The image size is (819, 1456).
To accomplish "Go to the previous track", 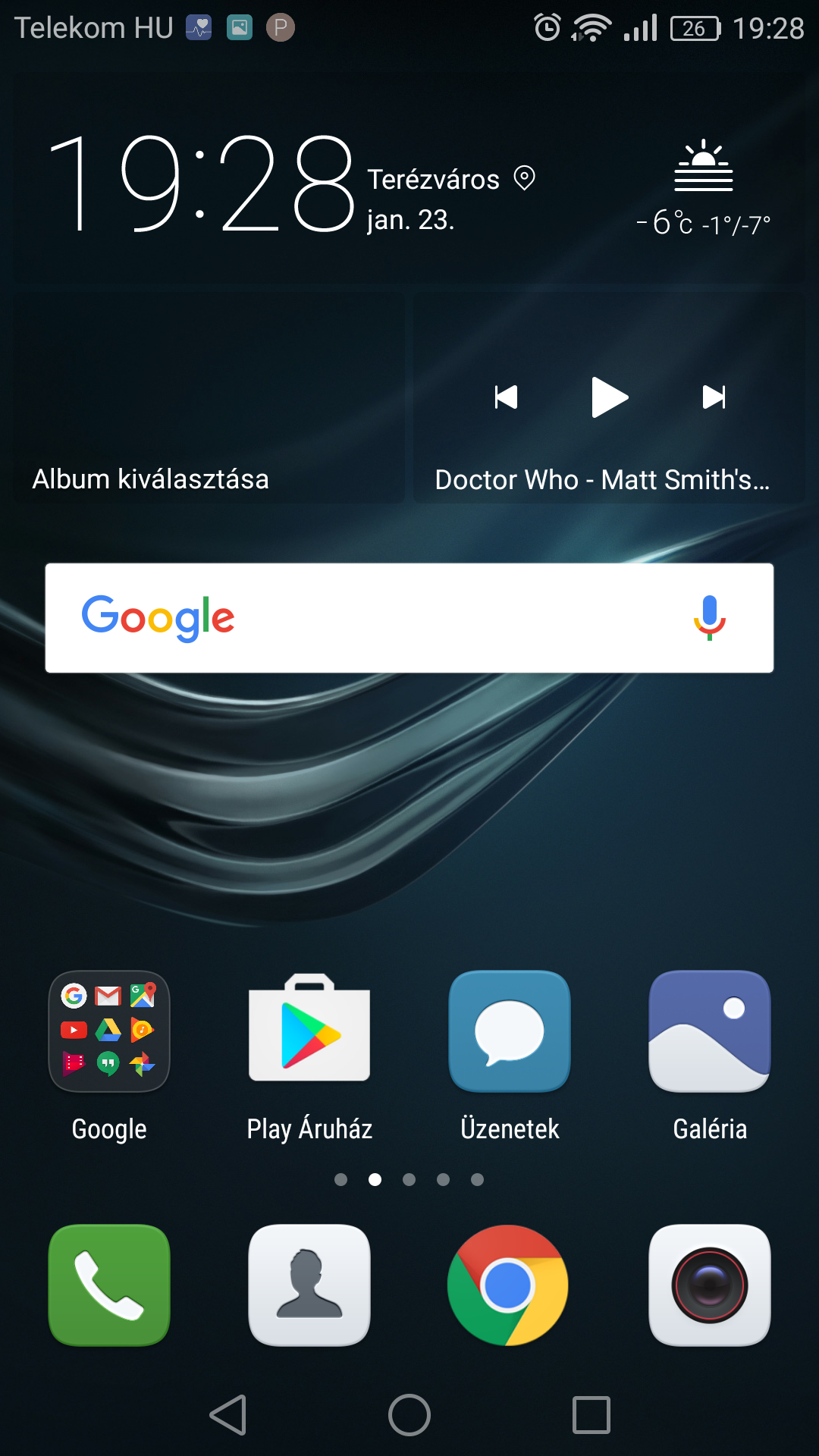I will coord(506,397).
